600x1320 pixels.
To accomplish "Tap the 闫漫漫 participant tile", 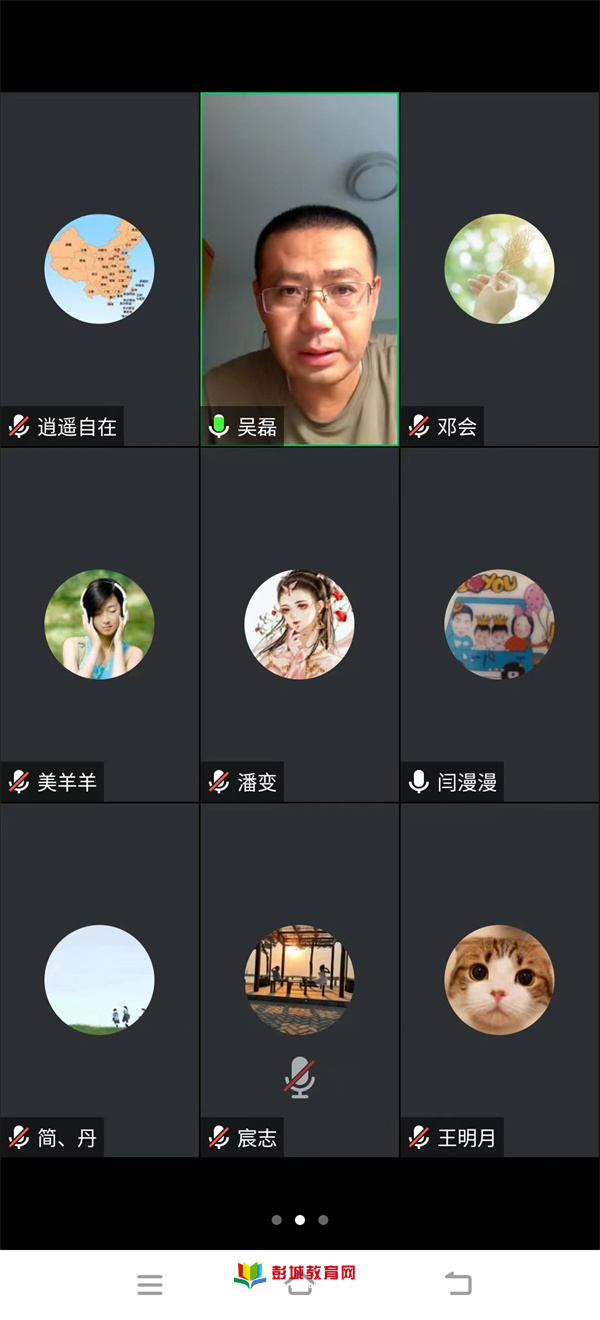I will (x=500, y=625).
